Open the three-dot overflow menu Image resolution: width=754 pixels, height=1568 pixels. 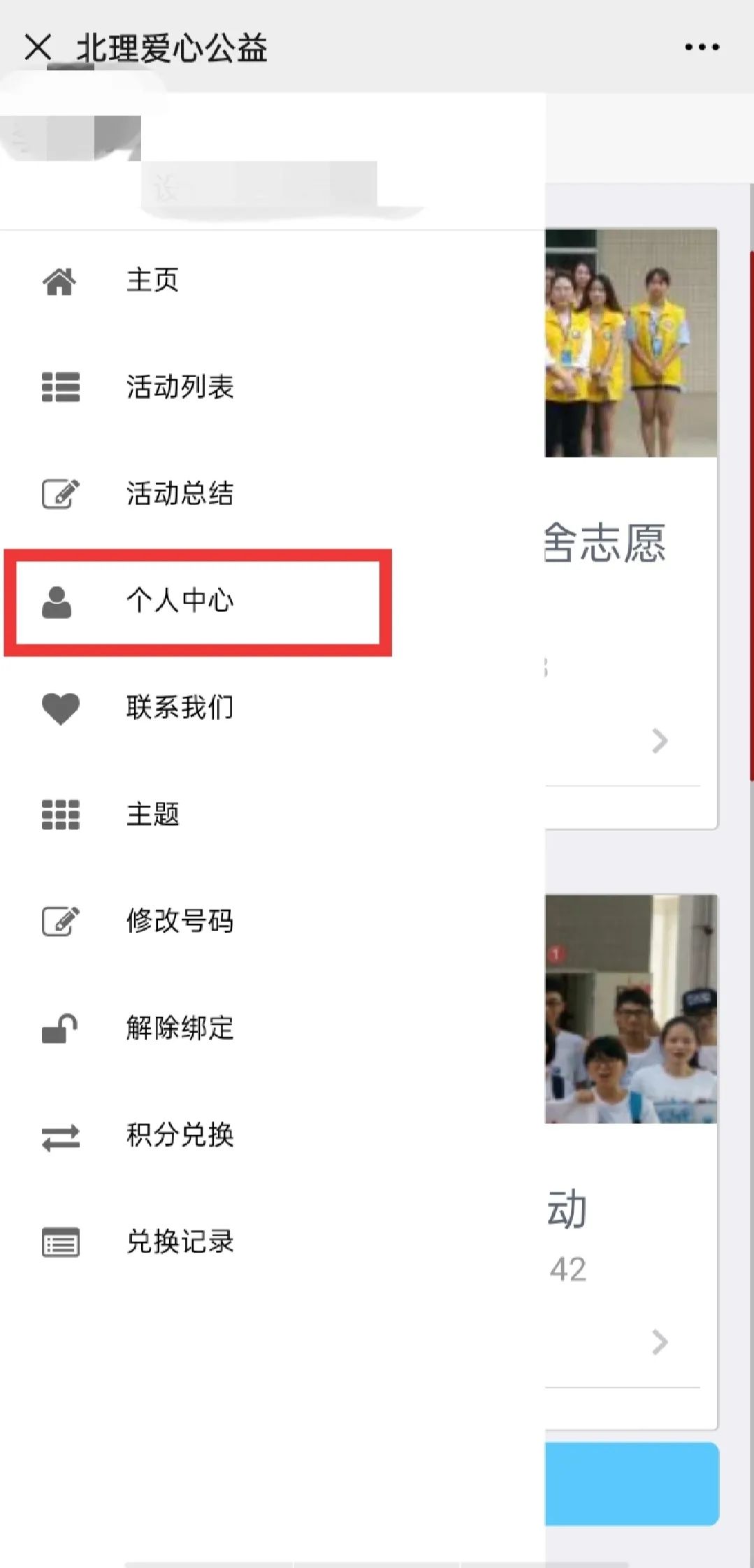[702, 47]
